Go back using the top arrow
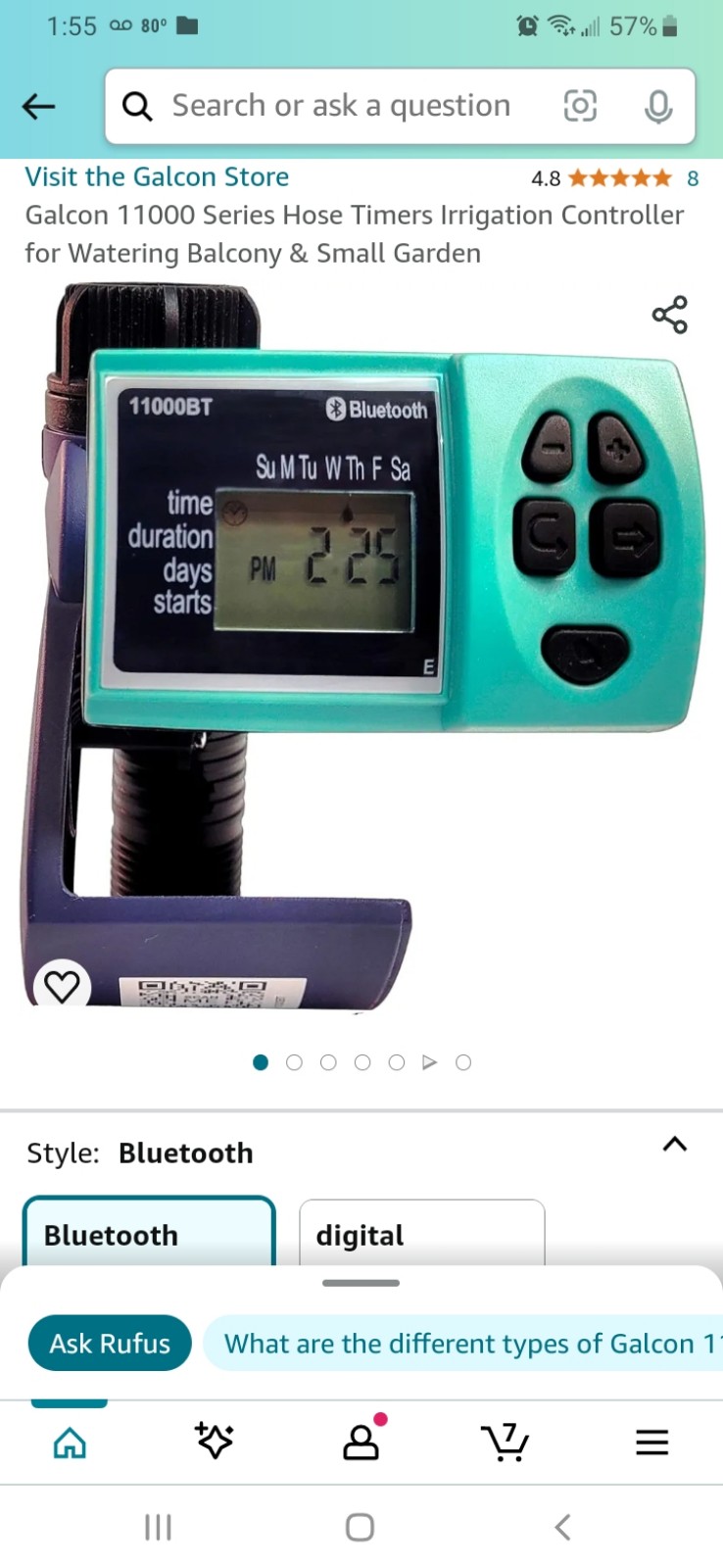This screenshot has height=1568, width=723. [39, 106]
